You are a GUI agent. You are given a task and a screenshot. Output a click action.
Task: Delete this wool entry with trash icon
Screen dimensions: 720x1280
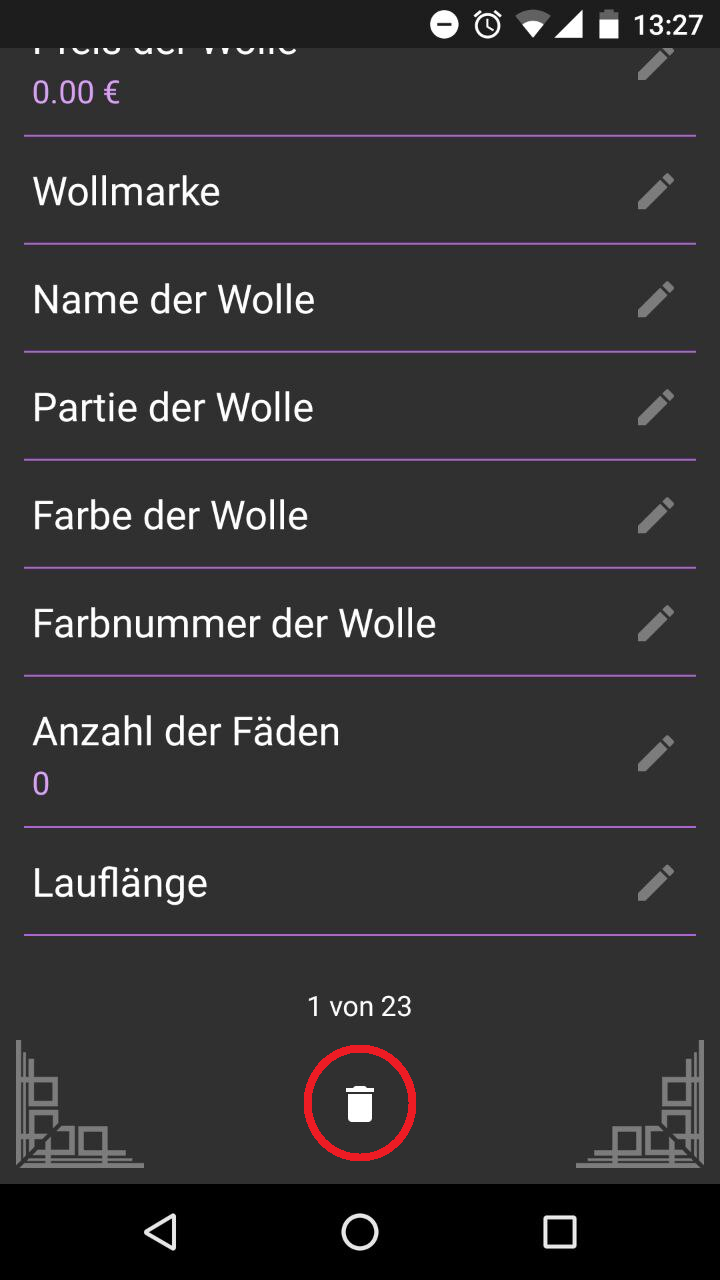click(360, 1104)
